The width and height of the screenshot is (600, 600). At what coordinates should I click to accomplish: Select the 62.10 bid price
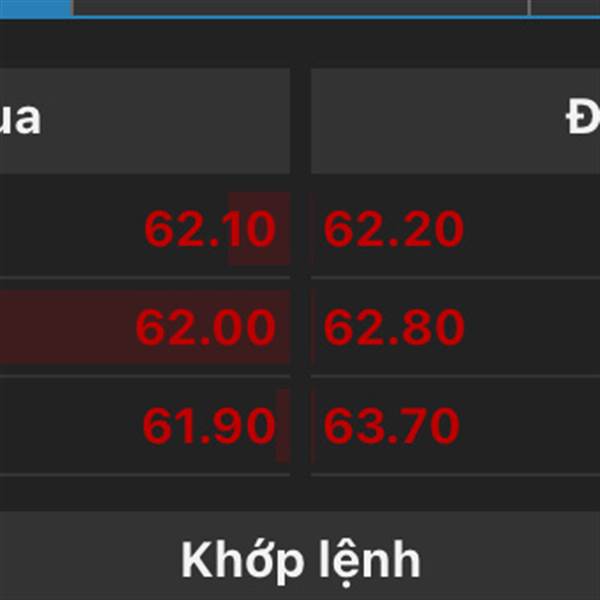pos(210,230)
